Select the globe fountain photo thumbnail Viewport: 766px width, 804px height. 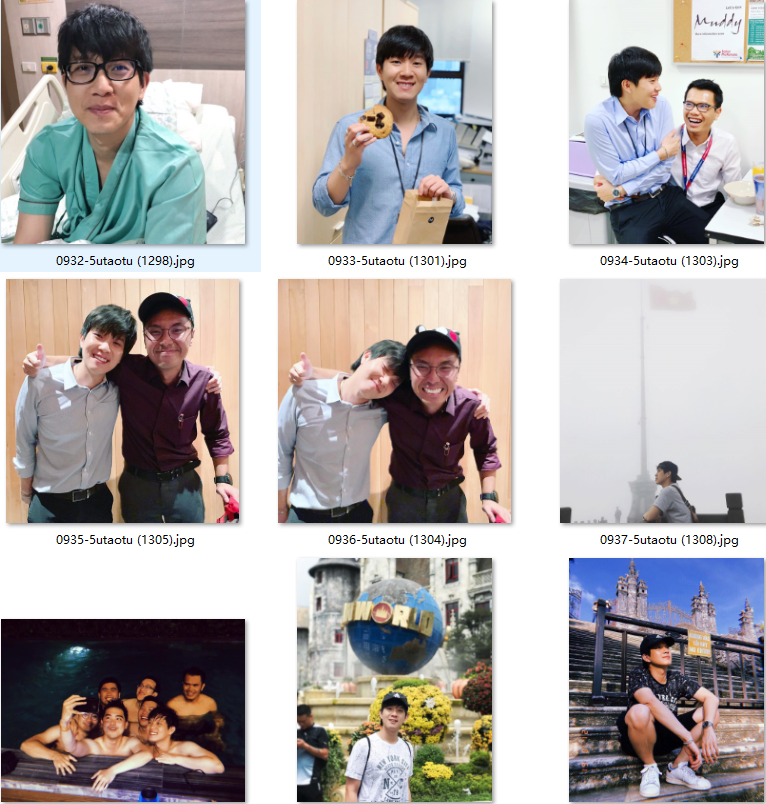click(x=394, y=680)
